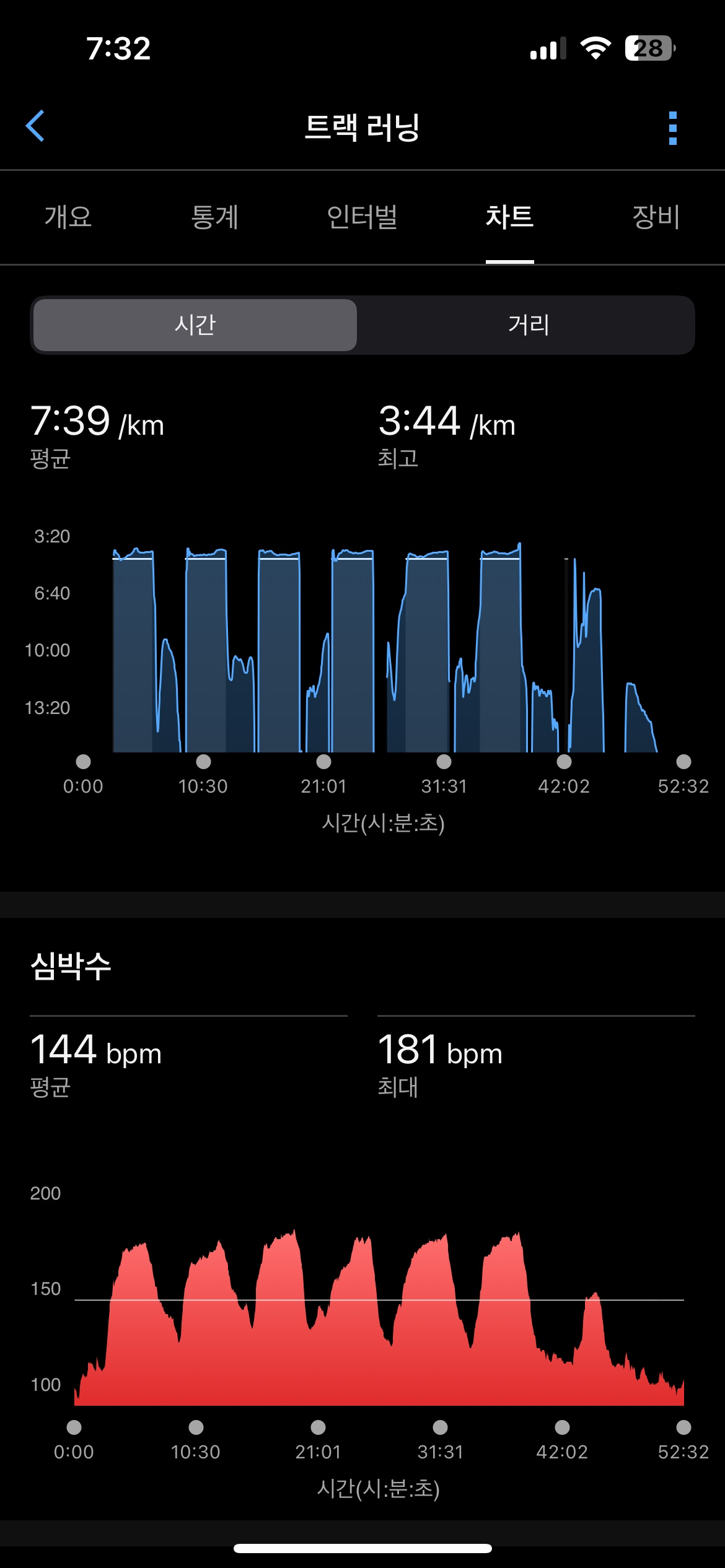This screenshot has height=1568, width=725.
Task: Tap the cellular signal bars icon
Action: [548, 48]
